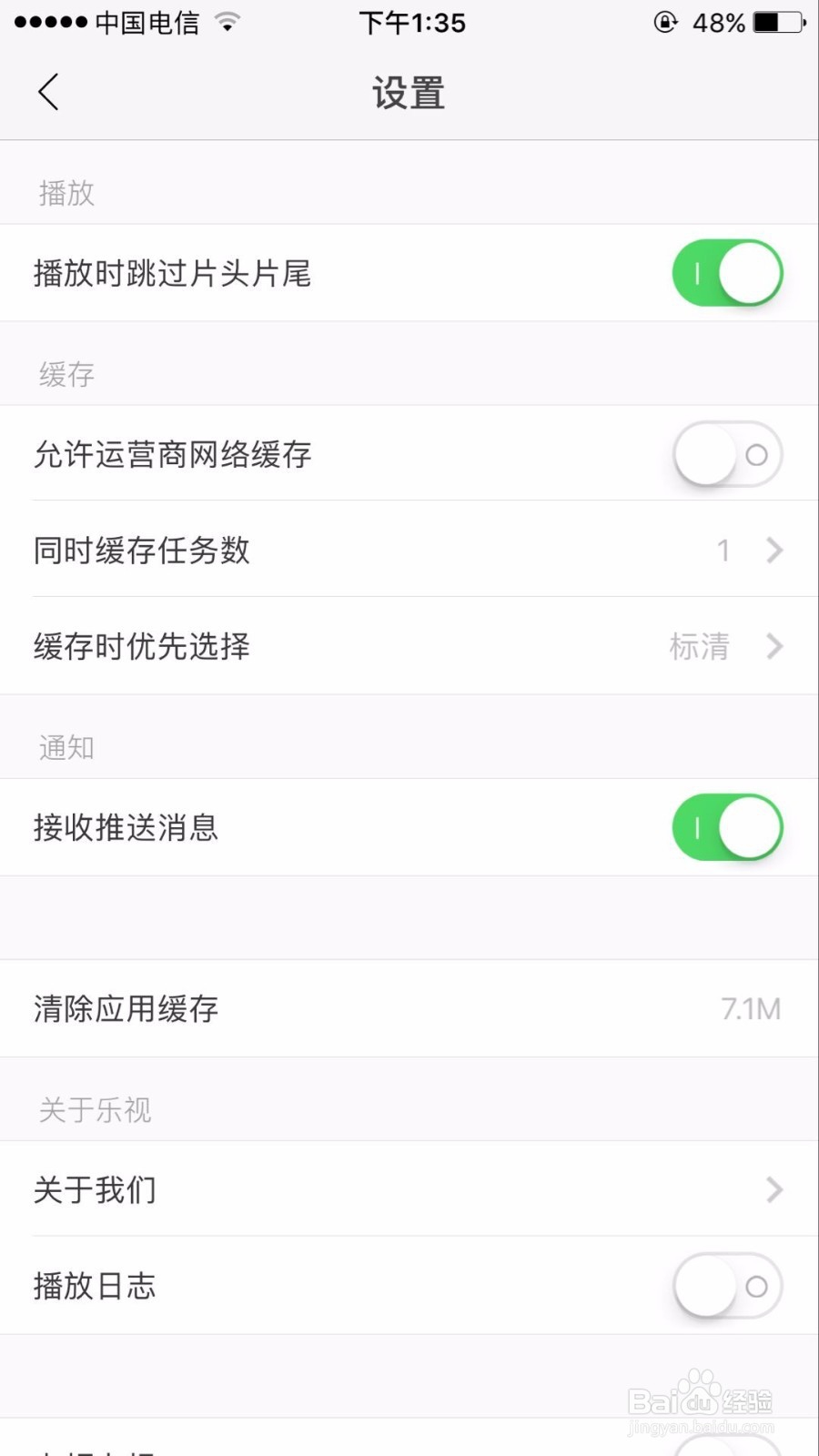Select the row showing 标清 preference
819x1456 pixels.
(409, 646)
